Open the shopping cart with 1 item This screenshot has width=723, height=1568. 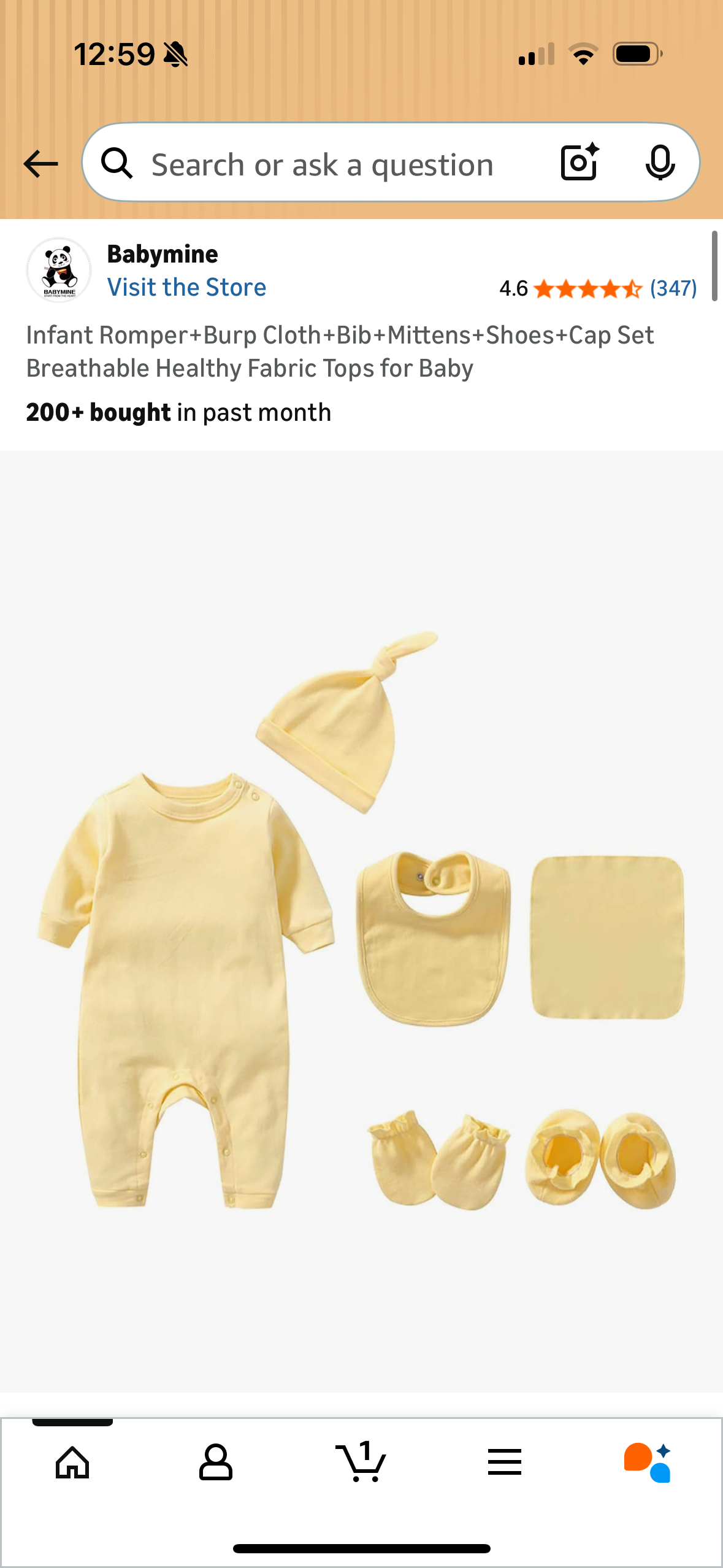(x=361, y=1462)
